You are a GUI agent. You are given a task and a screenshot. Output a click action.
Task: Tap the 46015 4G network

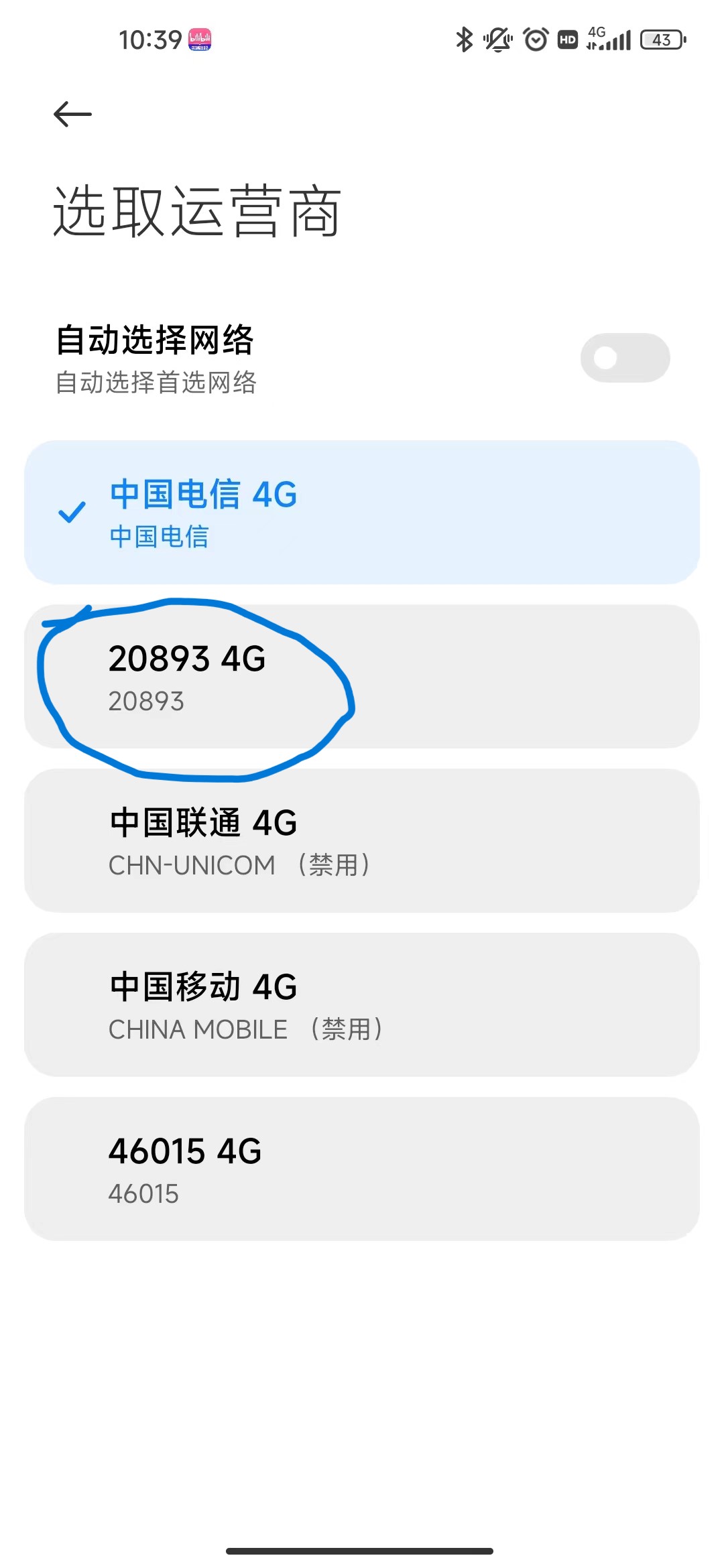tap(362, 1169)
